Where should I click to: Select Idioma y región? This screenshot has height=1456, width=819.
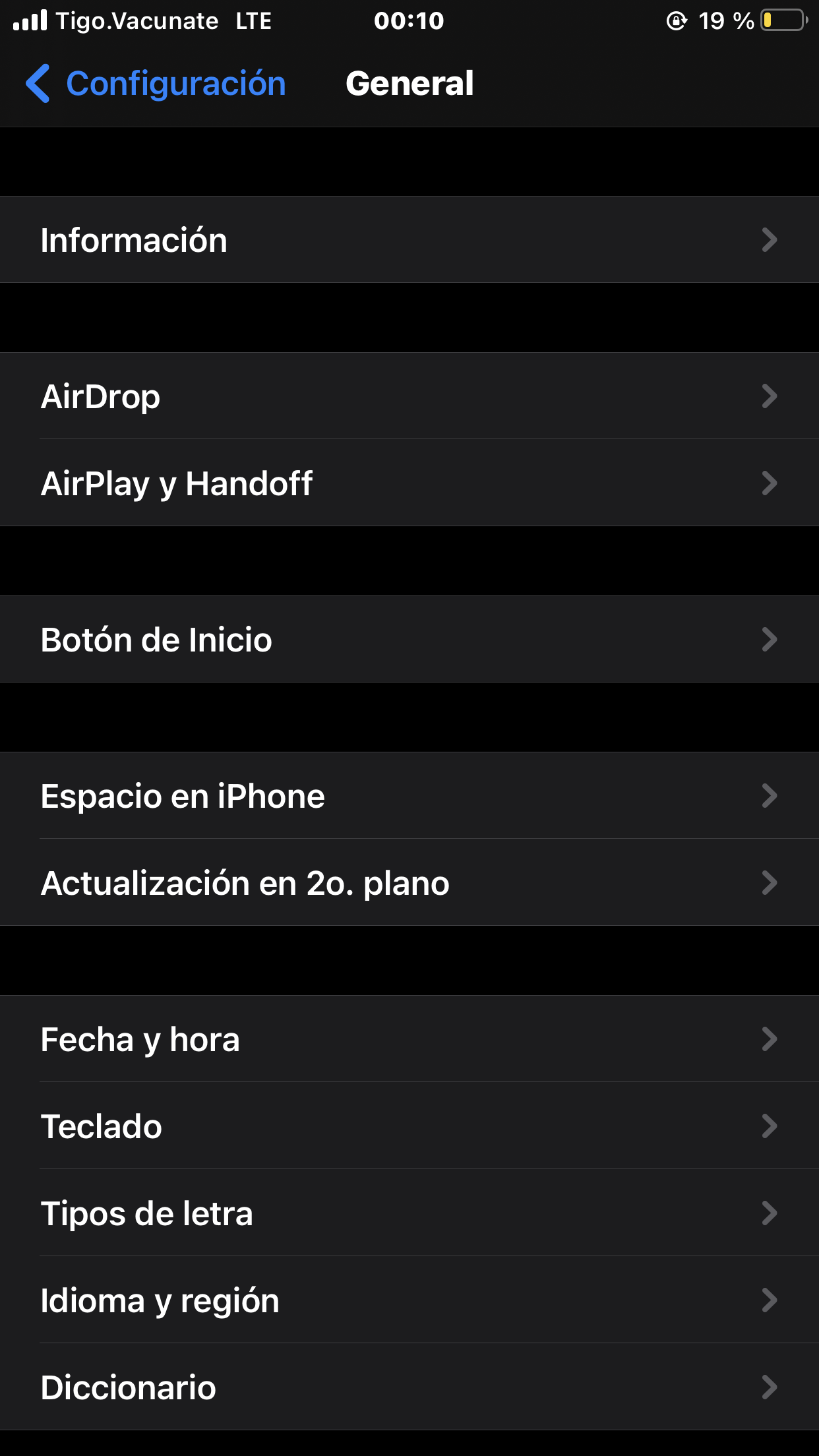coord(409,1300)
